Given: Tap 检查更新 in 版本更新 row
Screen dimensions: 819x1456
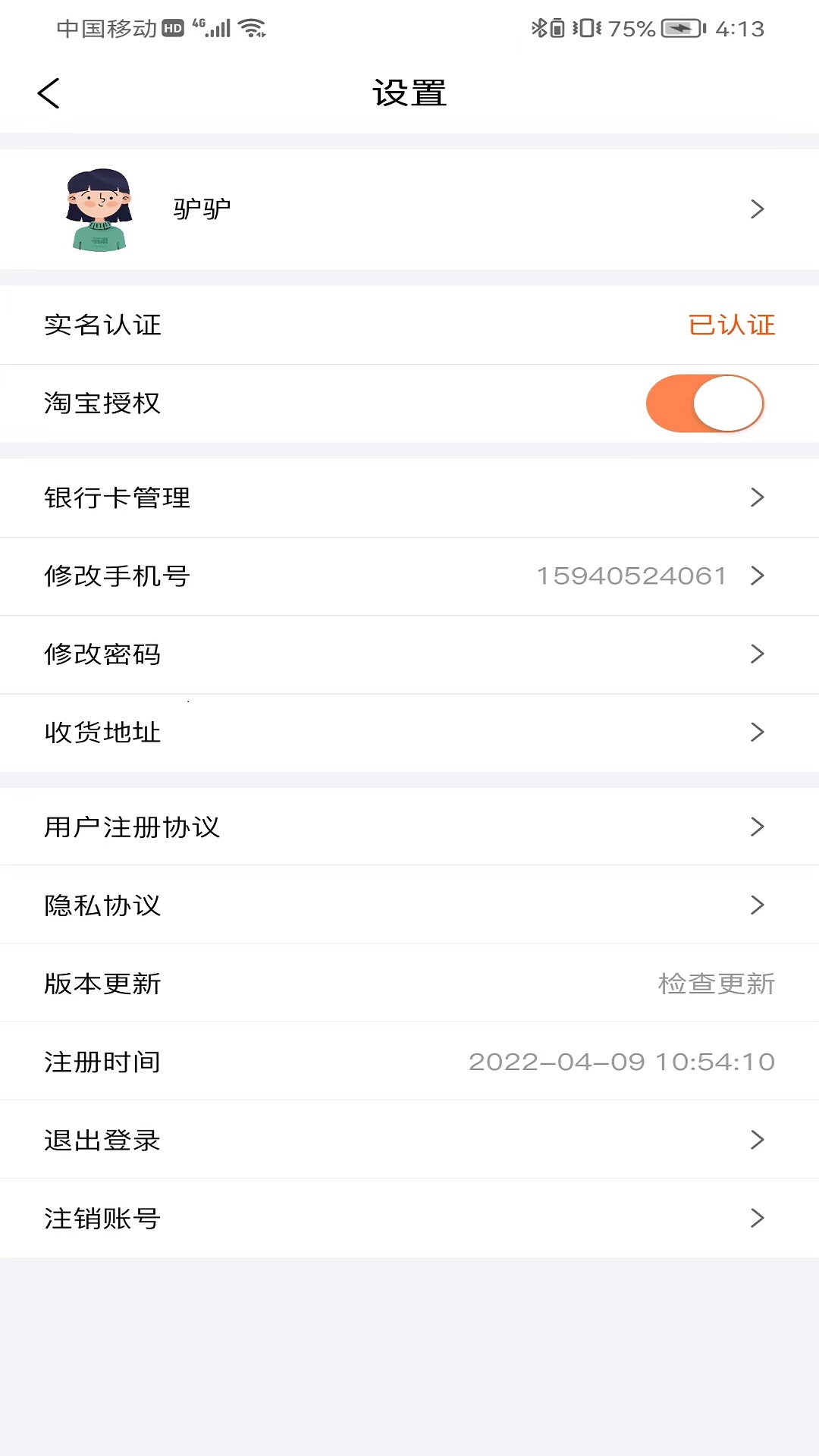Looking at the screenshot, I should (x=716, y=984).
